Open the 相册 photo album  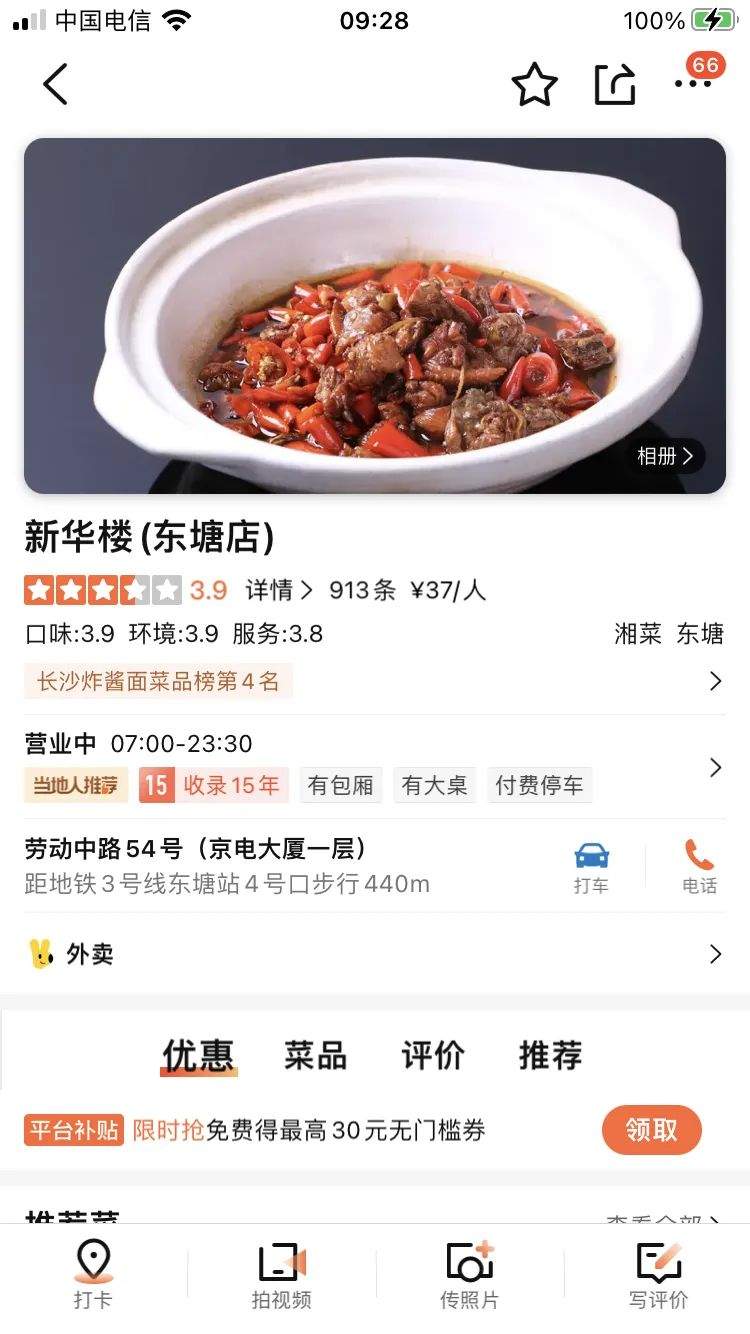tap(666, 456)
